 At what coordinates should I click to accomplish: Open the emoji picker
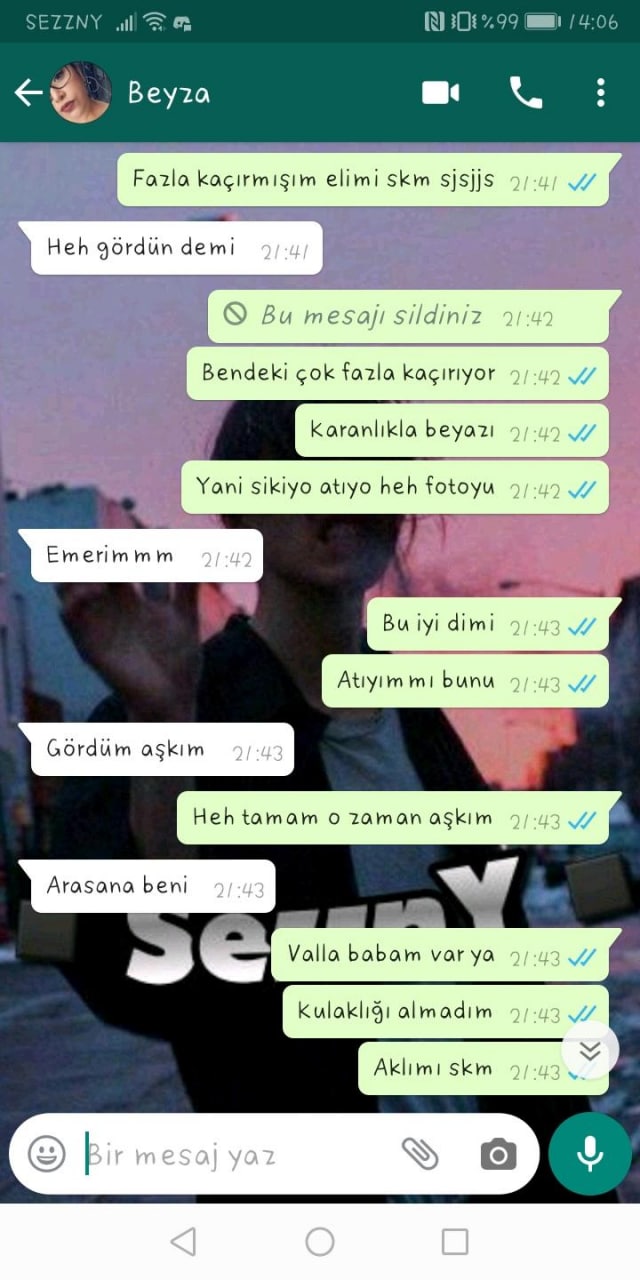point(46,1154)
